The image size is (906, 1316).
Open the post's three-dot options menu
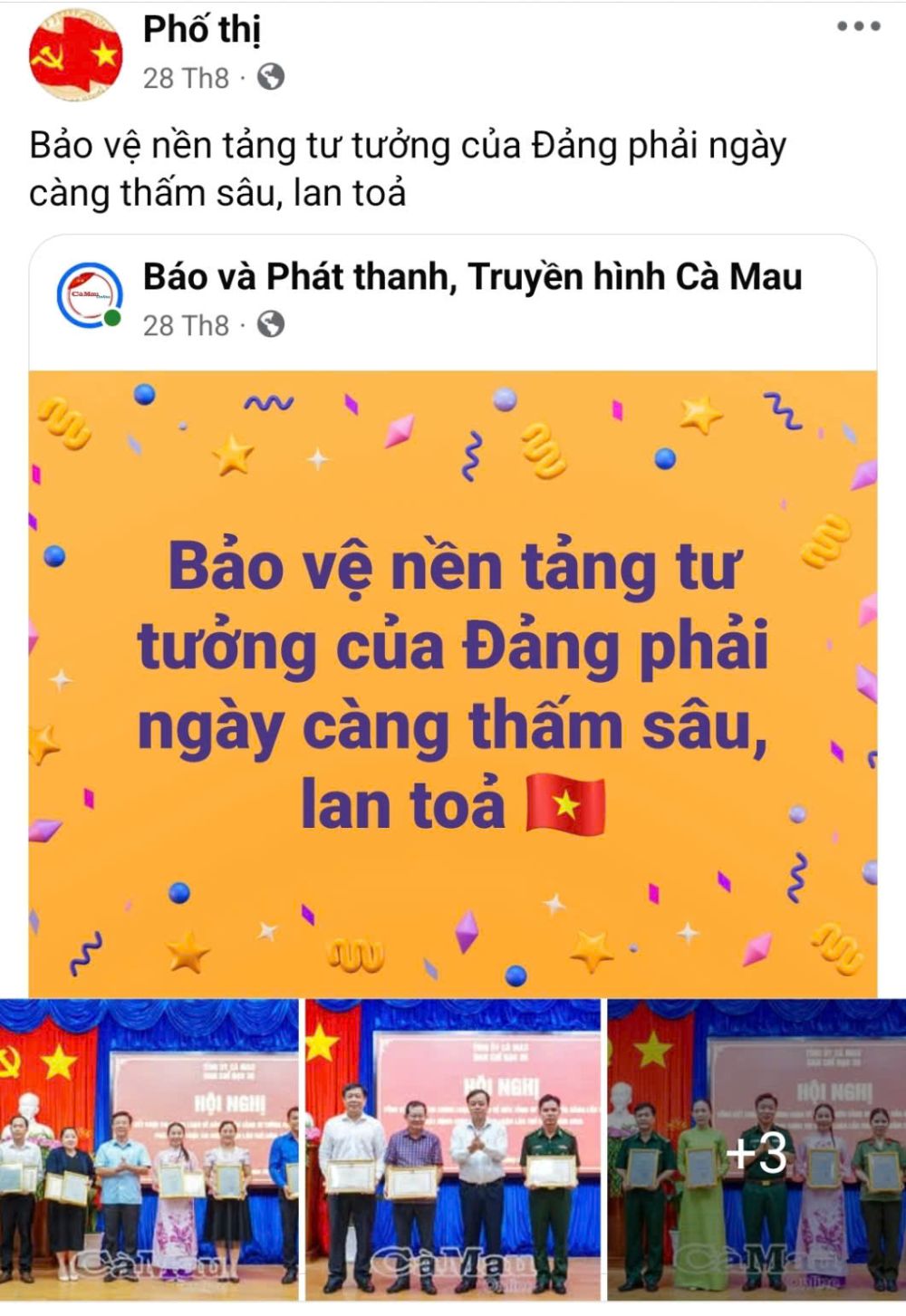(x=858, y=27)
